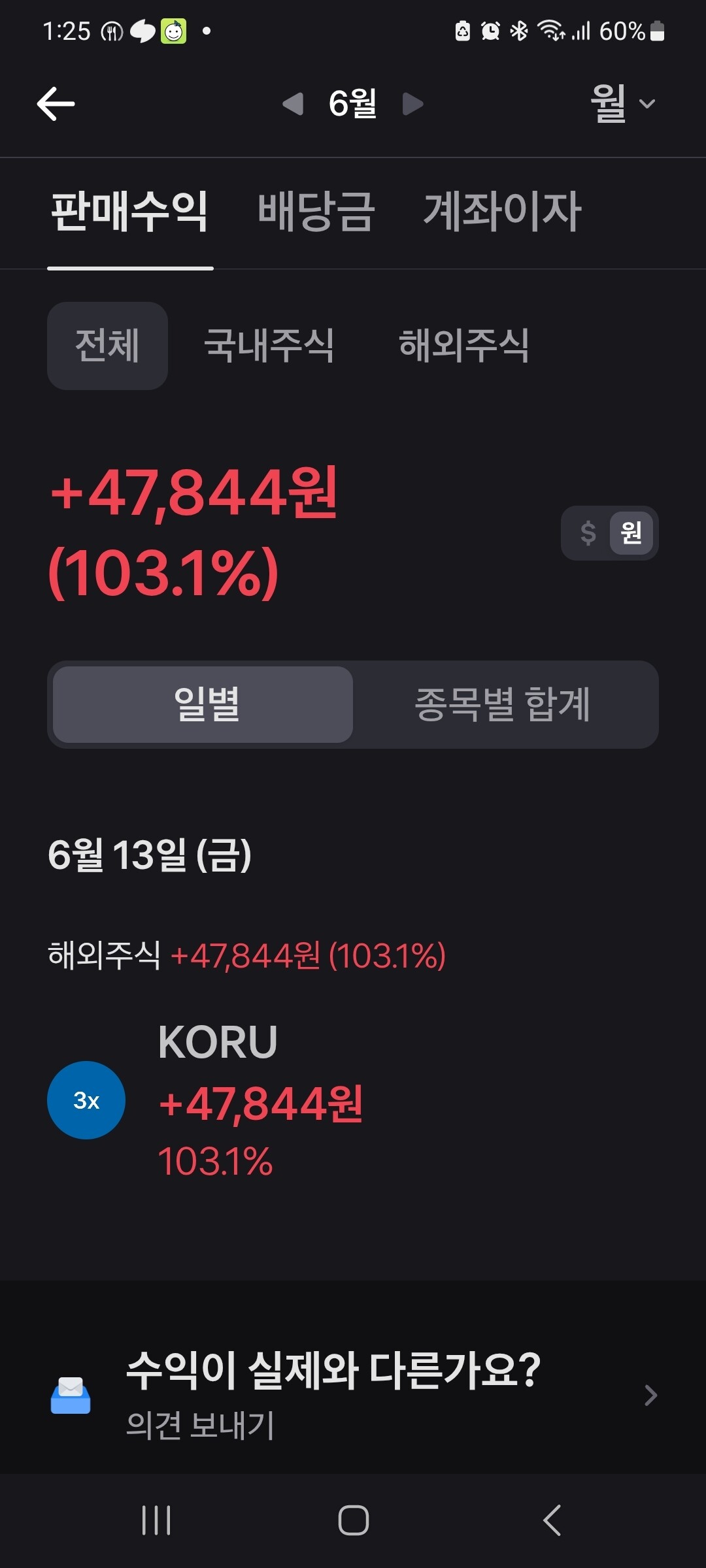Switch to 종목별 합계 view
The image size is (706, 1568).
click(x=503, y=704)
